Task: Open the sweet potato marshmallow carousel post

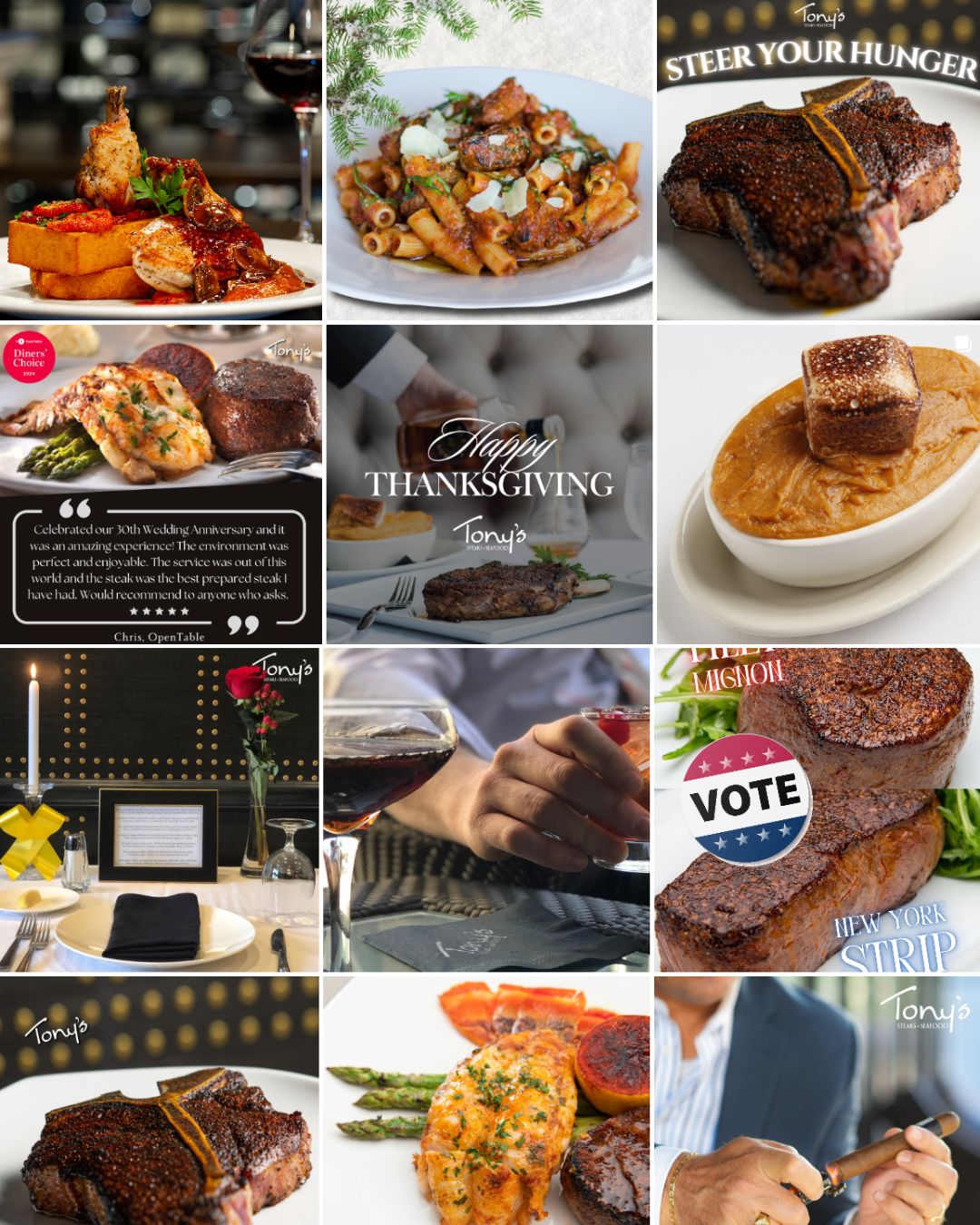Action: pos(818,485)
